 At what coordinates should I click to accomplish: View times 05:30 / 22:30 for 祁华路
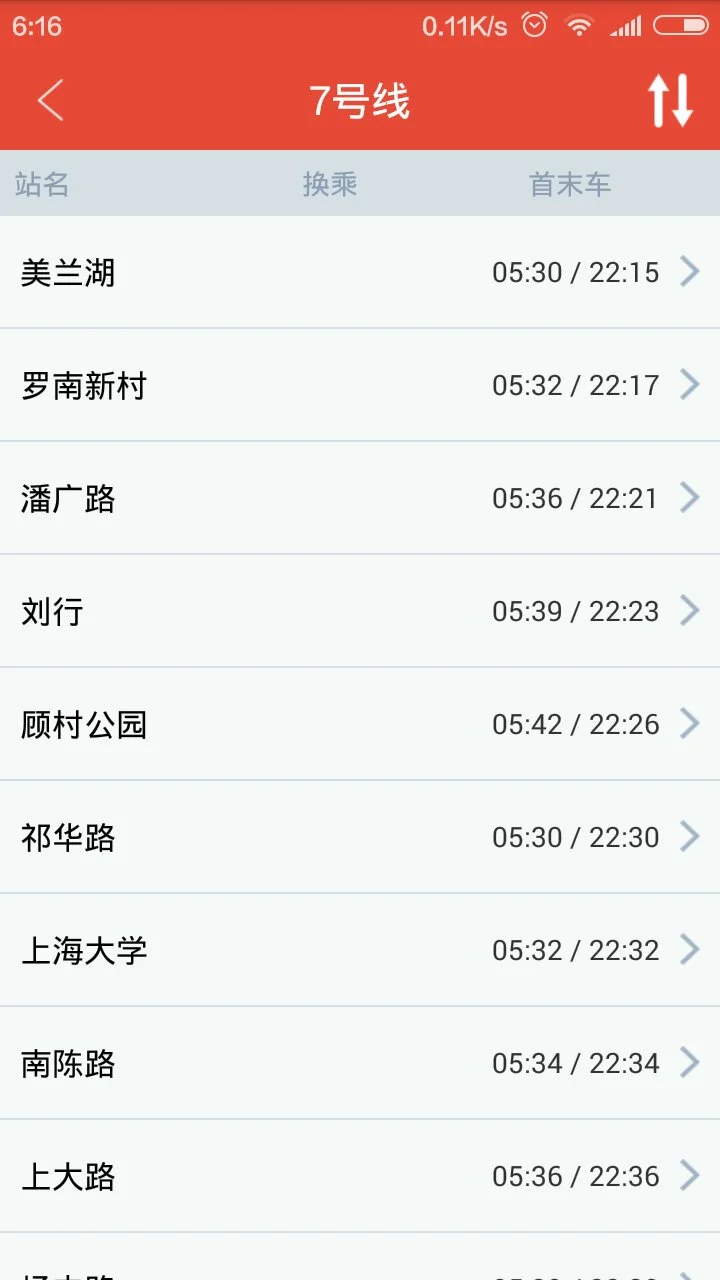click(x=577, y=836)
